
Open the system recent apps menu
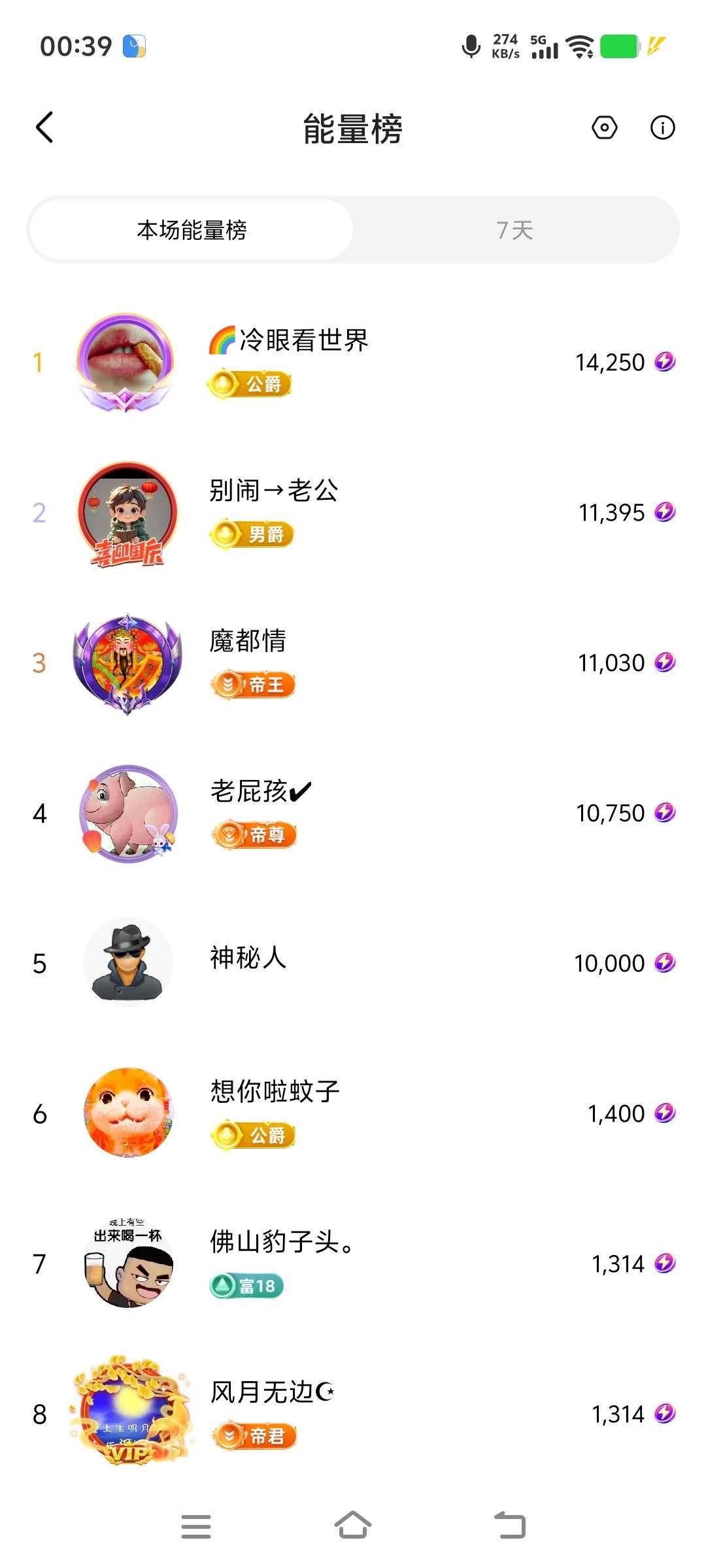(196, 1526)
